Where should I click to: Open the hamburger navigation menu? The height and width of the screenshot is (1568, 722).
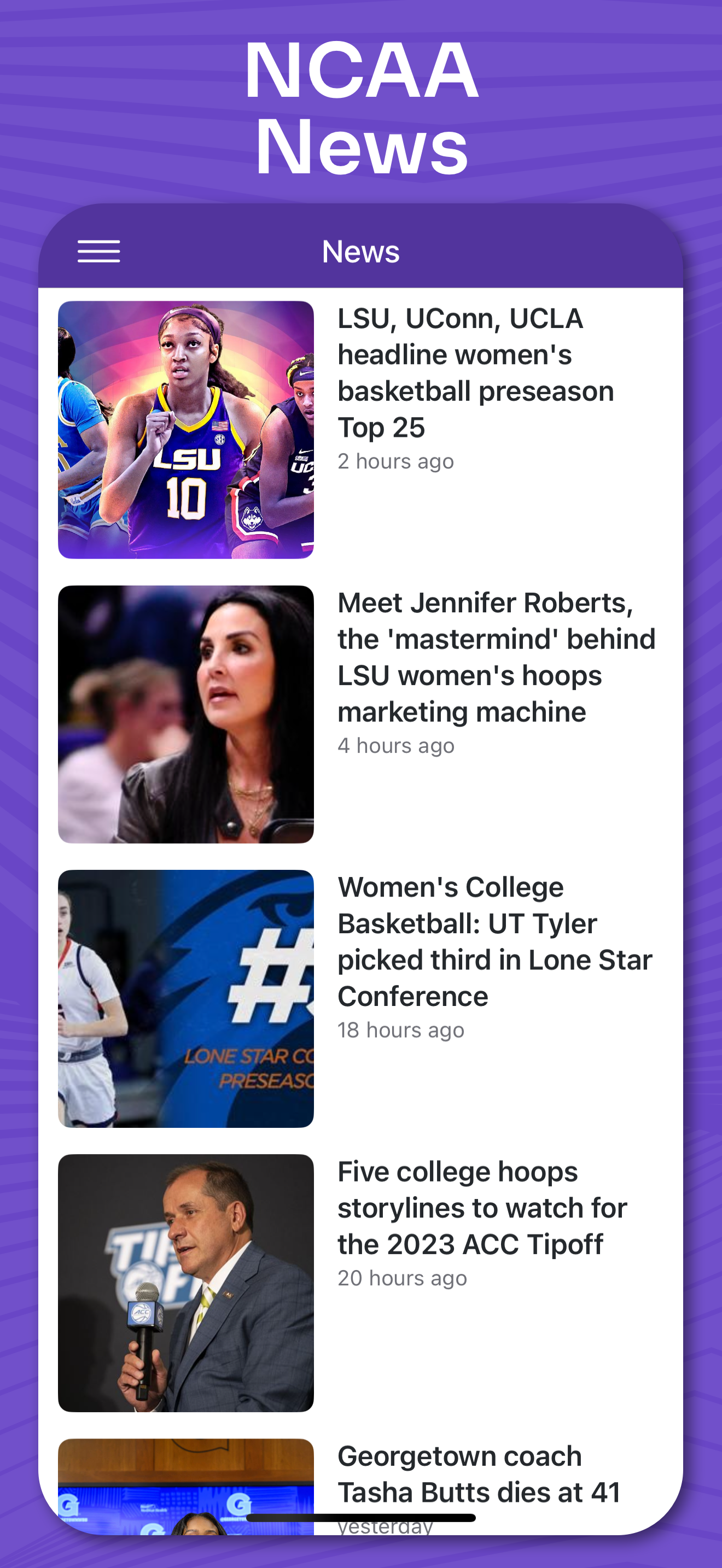click(98, 251)
